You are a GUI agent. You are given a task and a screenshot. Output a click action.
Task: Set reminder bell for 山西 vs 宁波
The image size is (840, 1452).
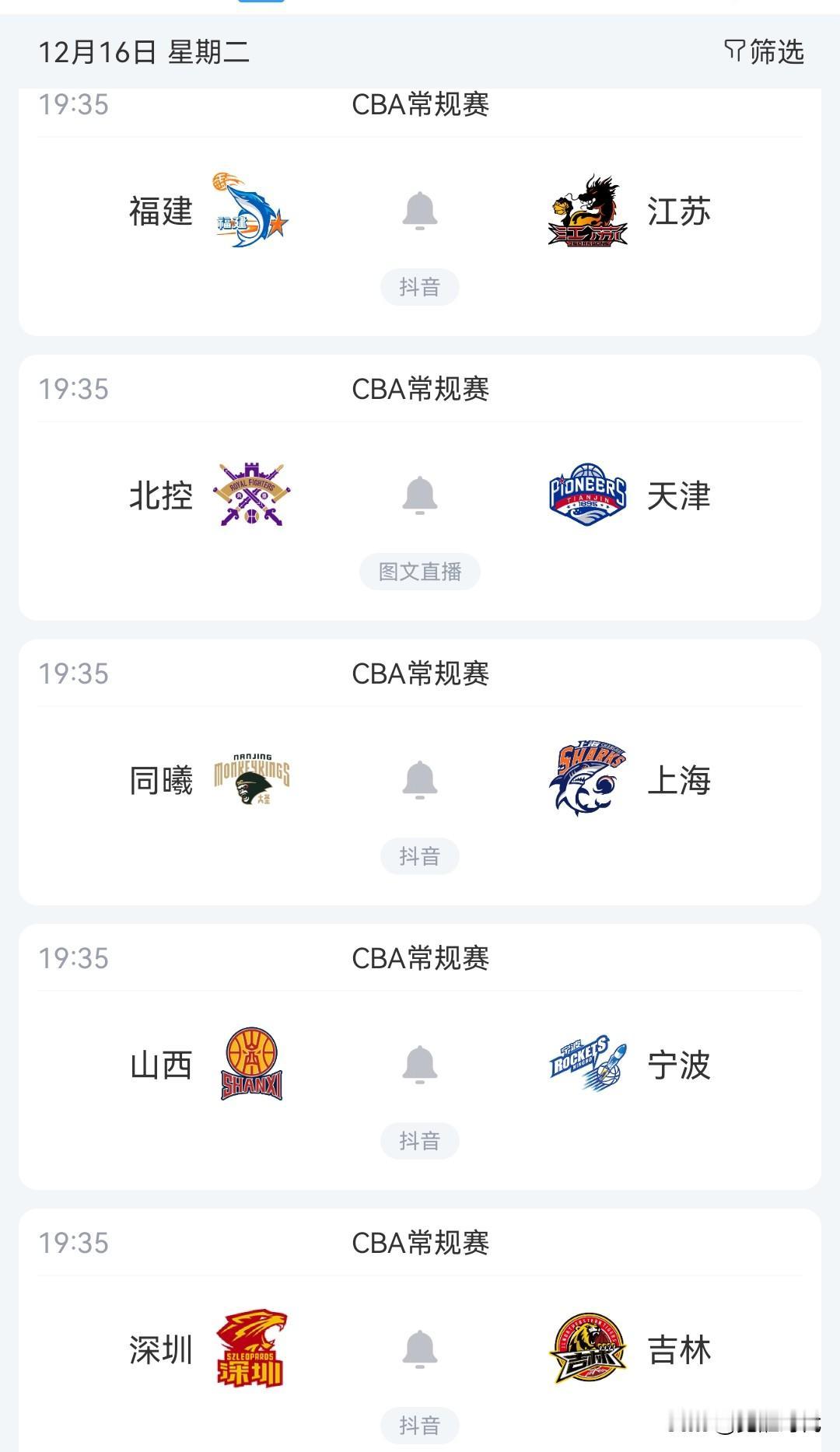coord(420,1065)
